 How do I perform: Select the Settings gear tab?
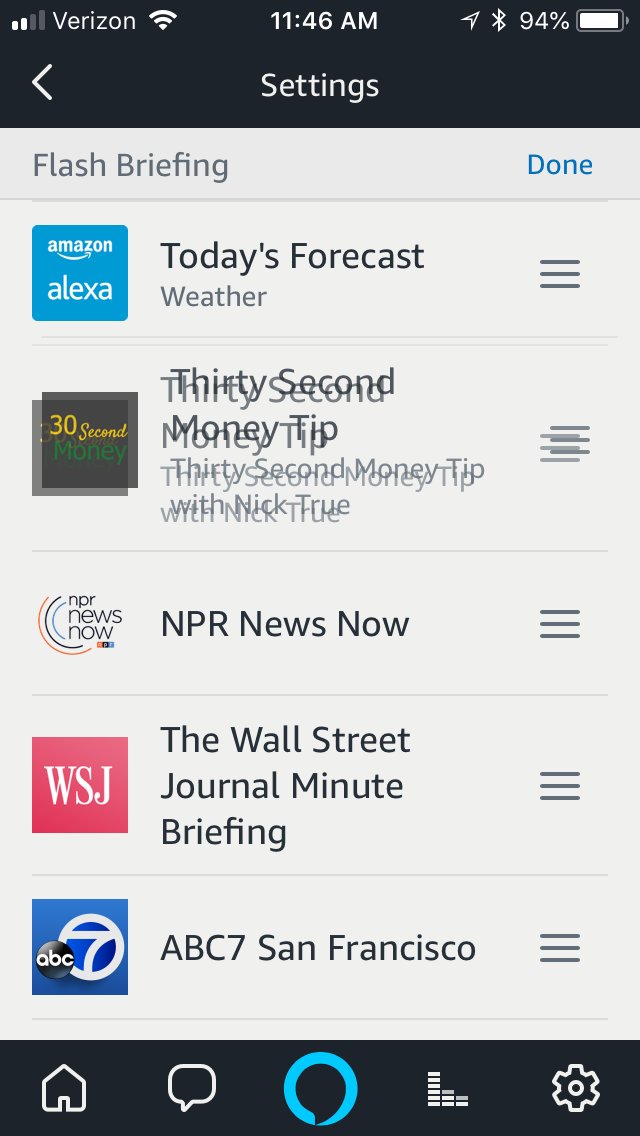(x=575, y=1088)
